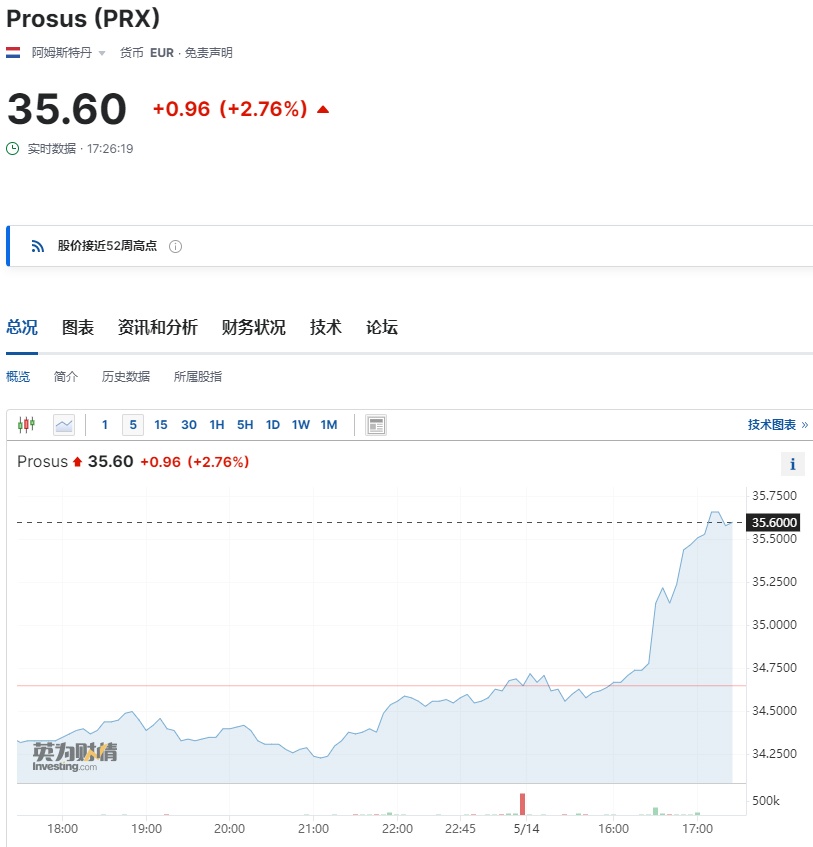The height and width of the screenshot is (847, 813).
Task: Change chart interval to 1W
Action: [x=300, y=425]
